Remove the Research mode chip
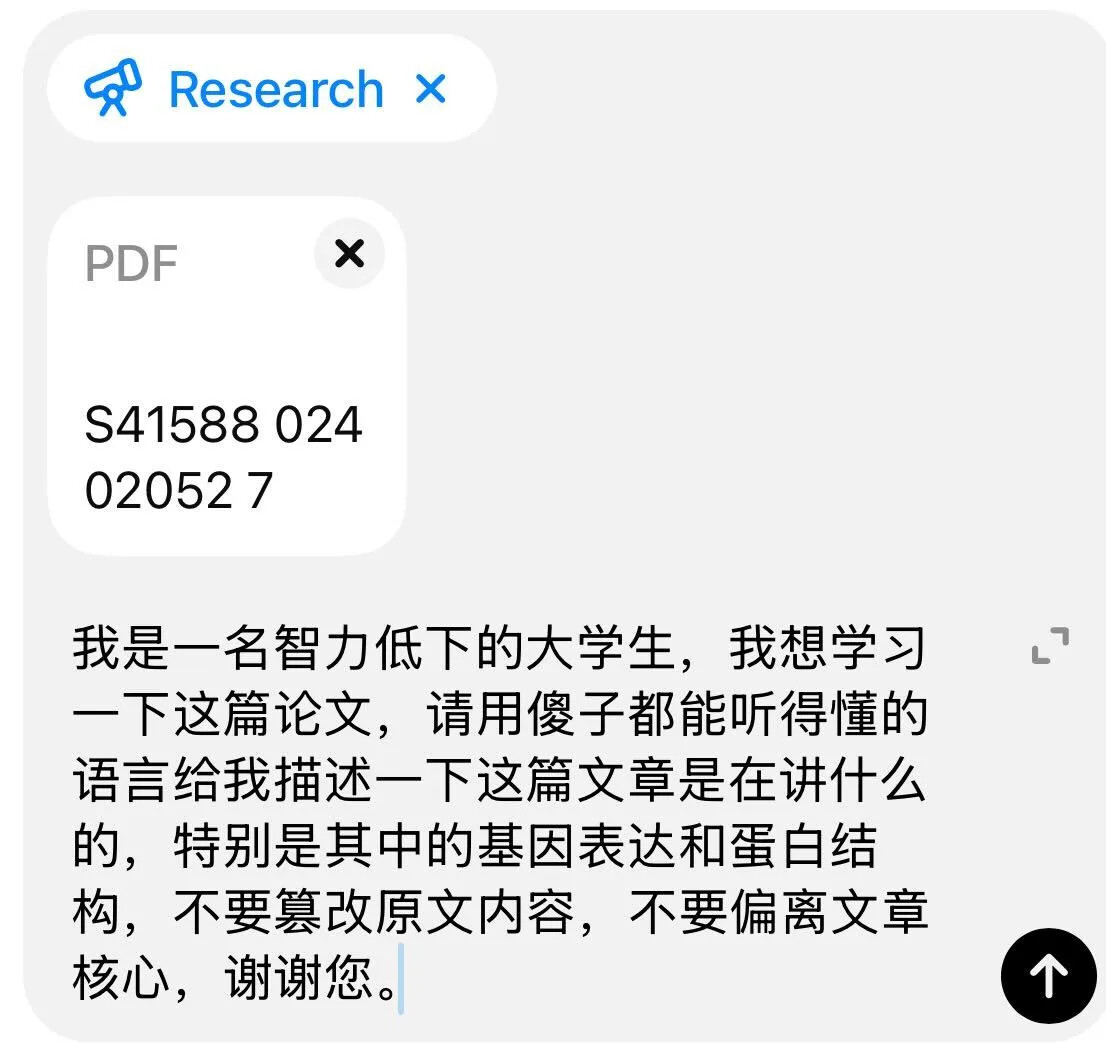This screenshot has width=1106, height=1055. (430, 90)
